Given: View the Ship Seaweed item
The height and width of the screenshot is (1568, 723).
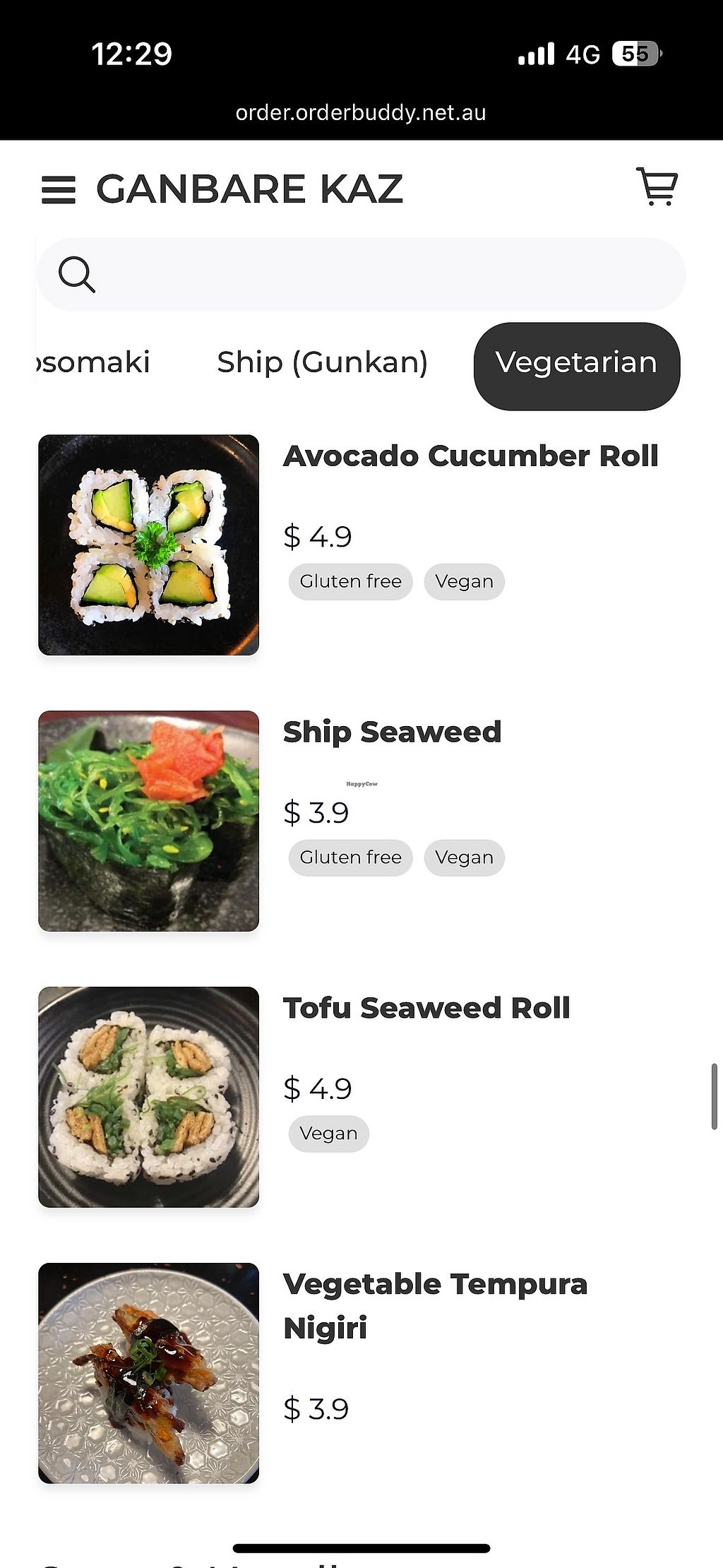Looking at the screenshot, I should pyautogui.click(x=392, y=732).
